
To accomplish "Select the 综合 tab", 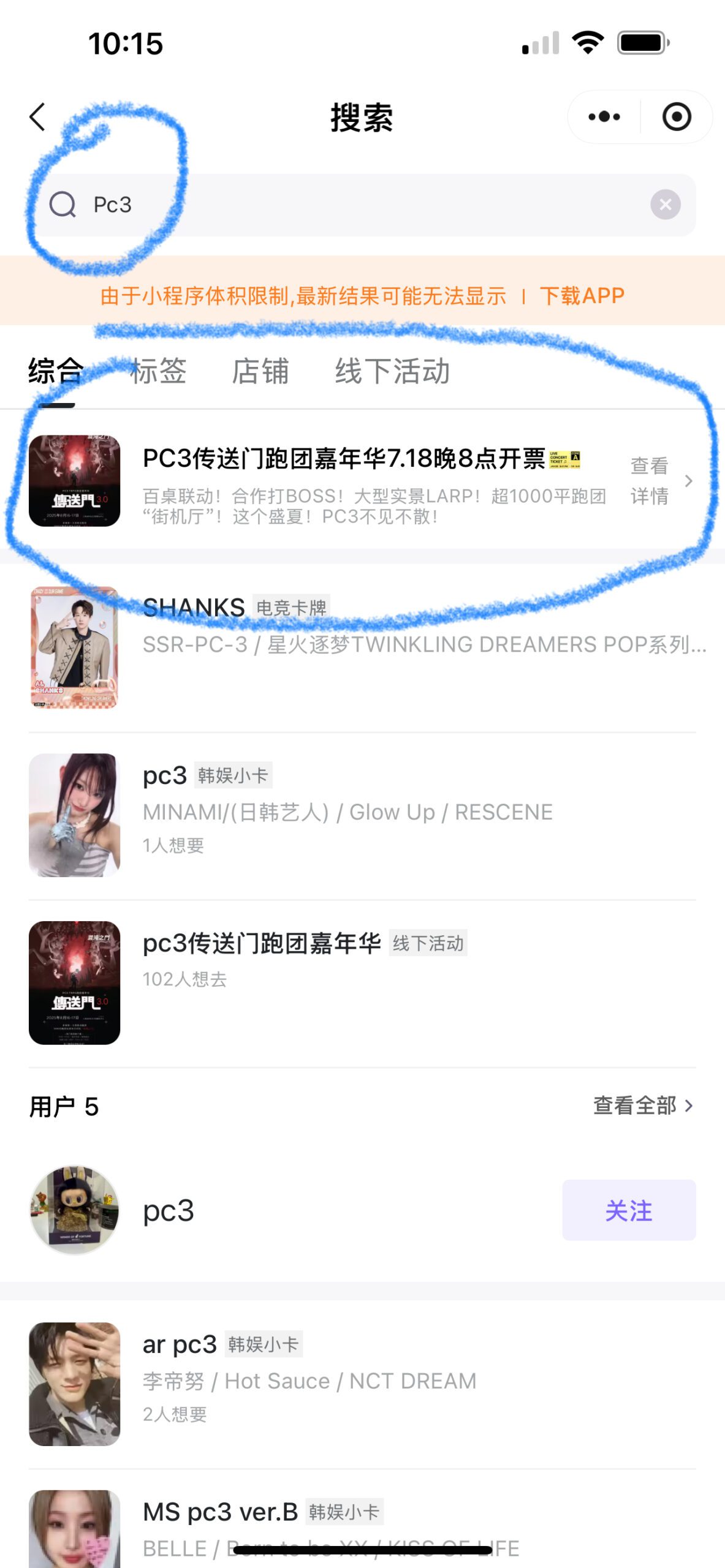I will point(56,371).
